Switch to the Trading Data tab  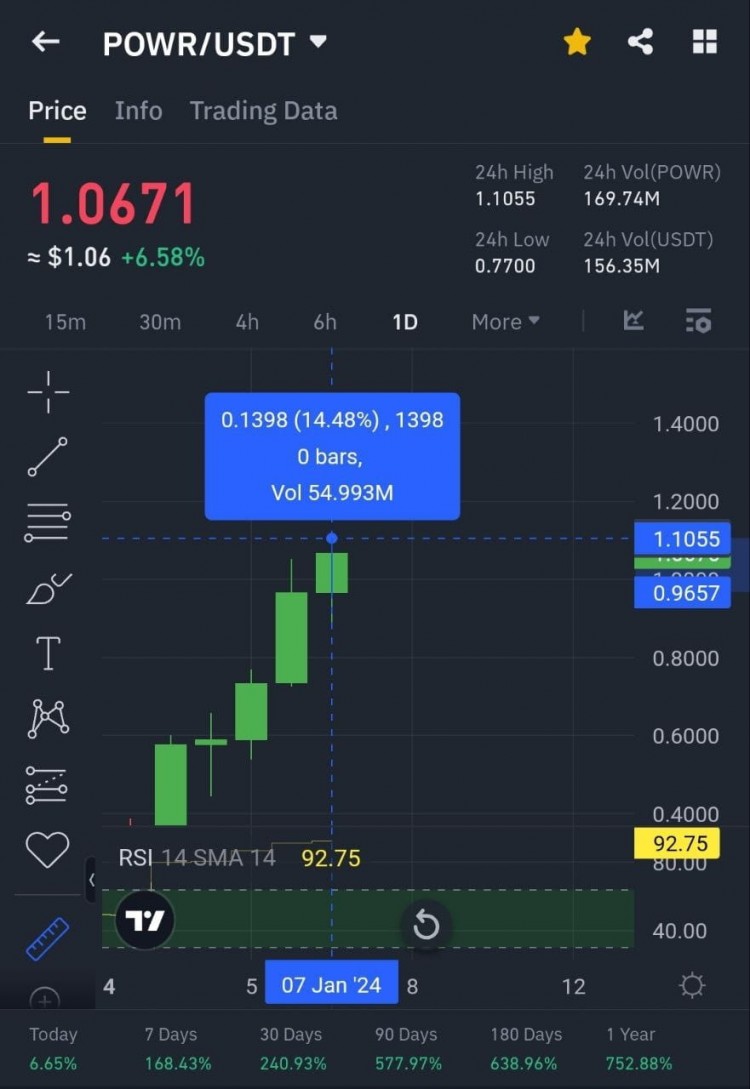(x=263, y=111)
